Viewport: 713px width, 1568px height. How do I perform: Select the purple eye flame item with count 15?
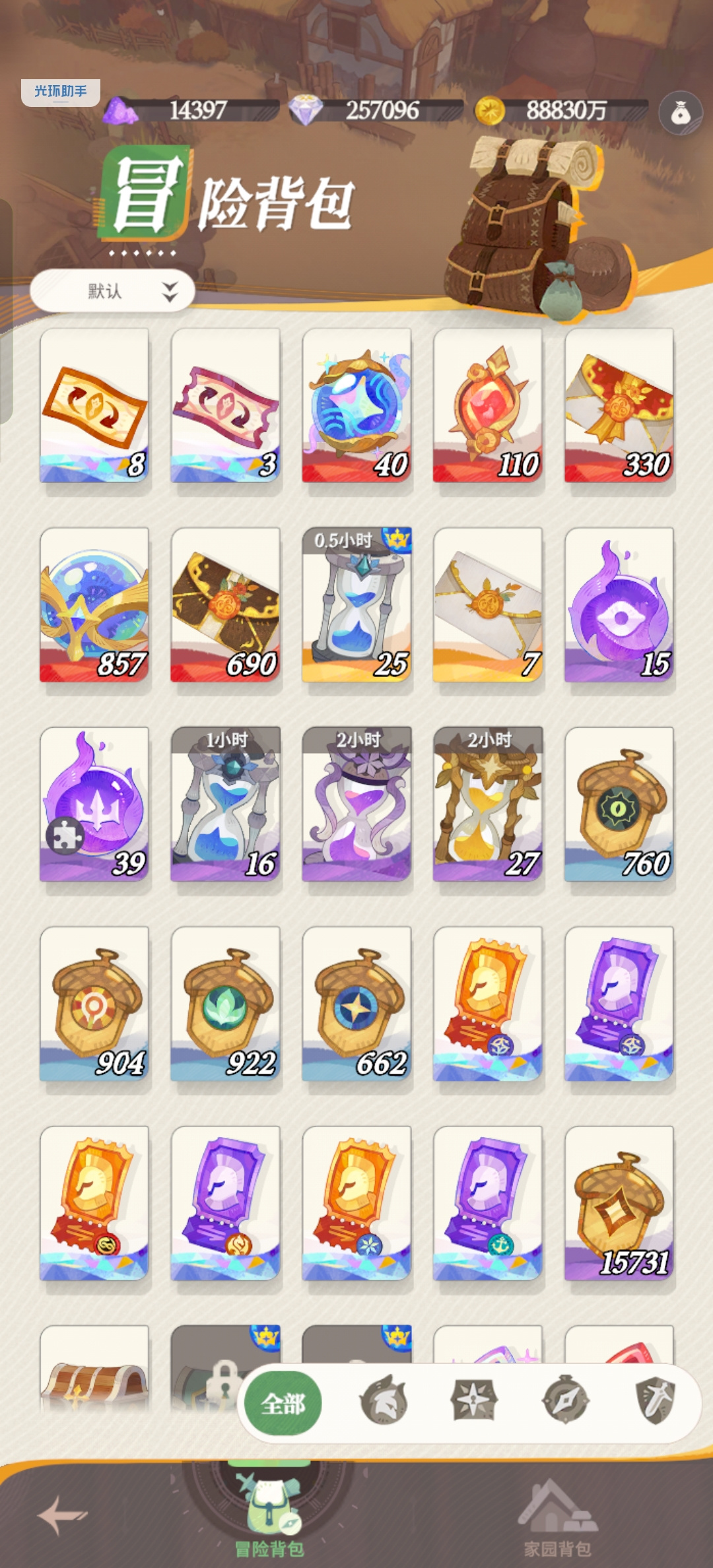pyautogui.click(x=619, y=604)
